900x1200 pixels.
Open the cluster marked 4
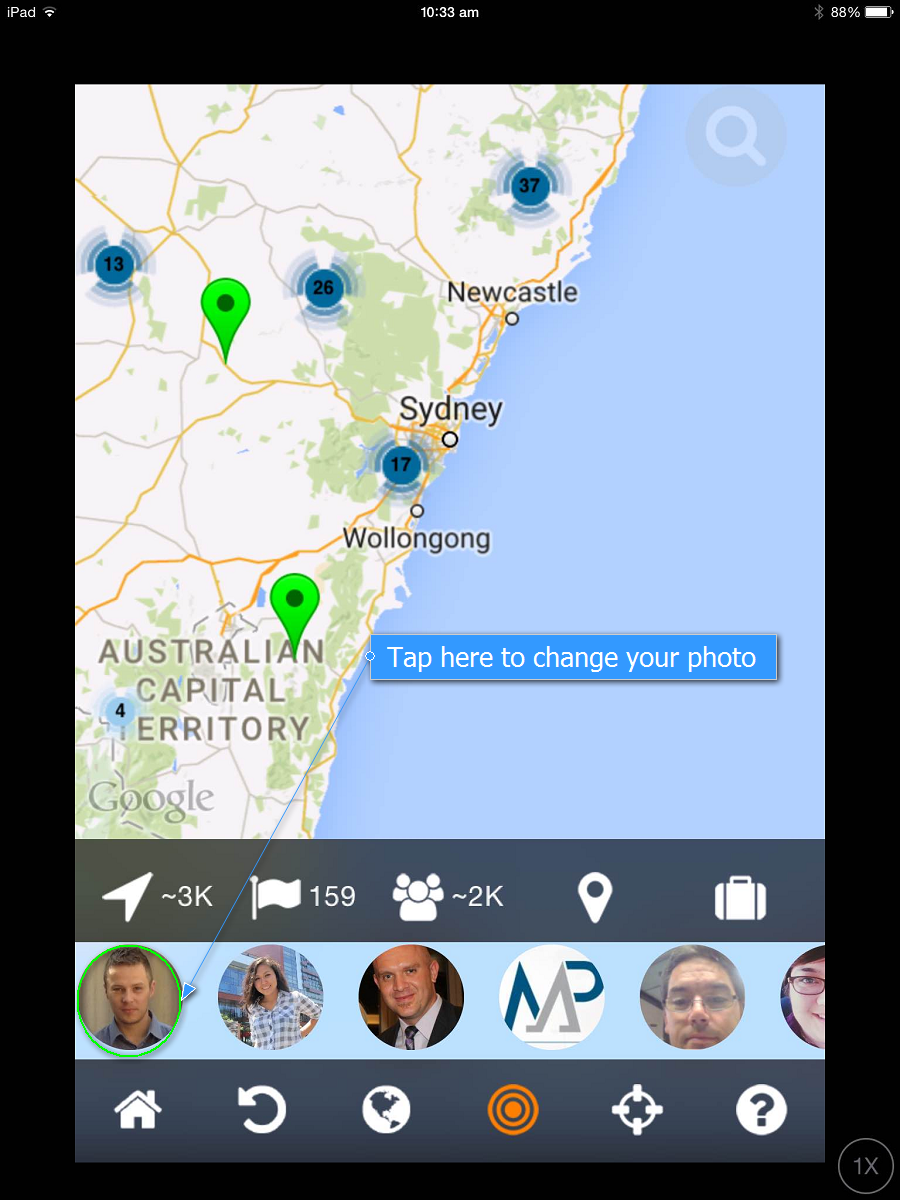(x=120, y=711)
